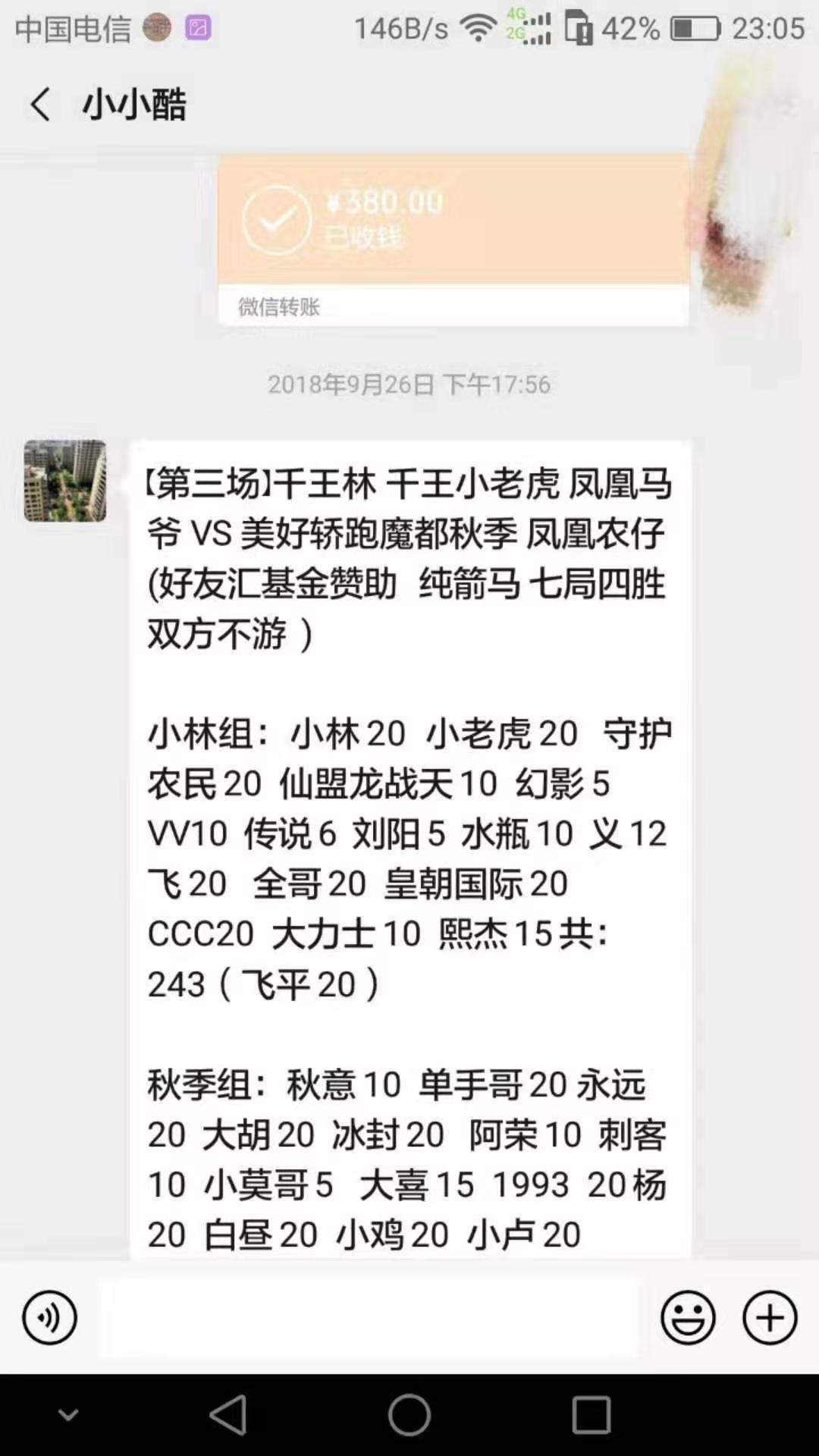Focus the message text field
The width and height of the screenshot is (819, 1456).
click(369, 1318)
